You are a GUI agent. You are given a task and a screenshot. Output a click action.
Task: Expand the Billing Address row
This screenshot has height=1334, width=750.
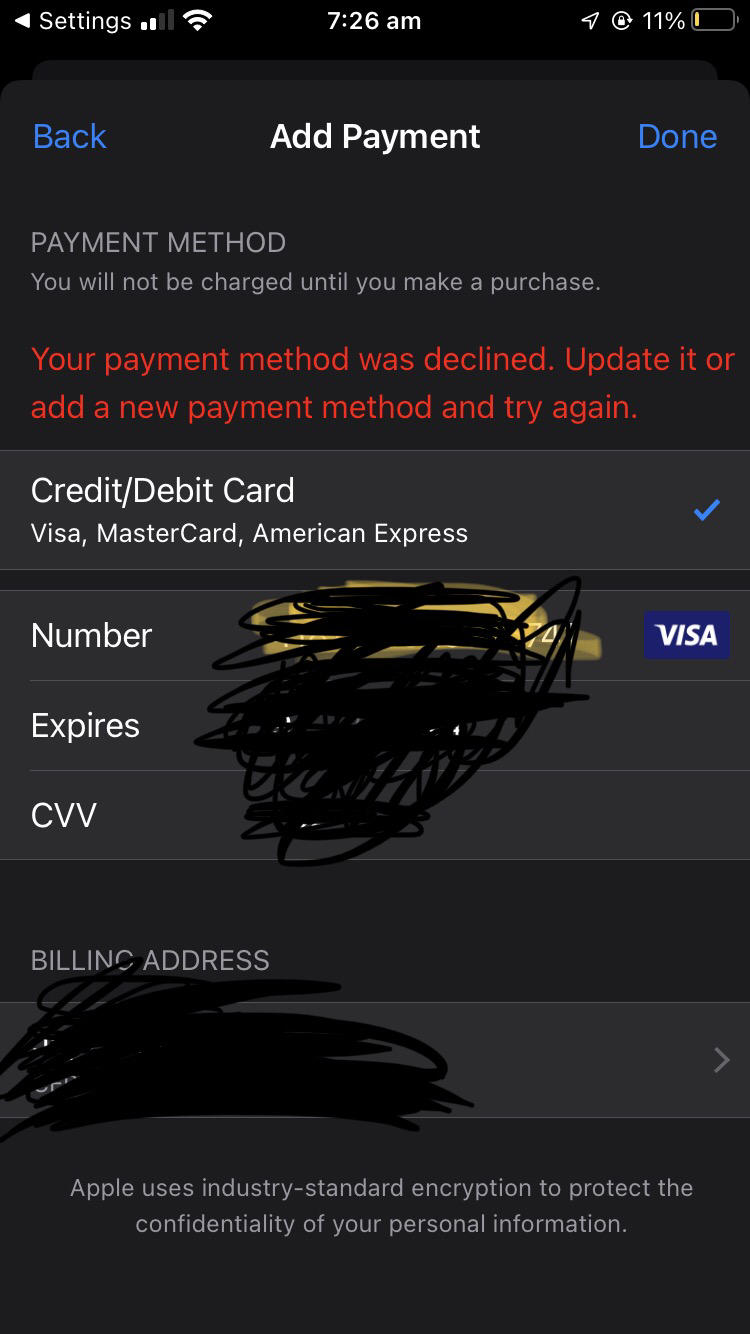click(x=375, y=1059)
